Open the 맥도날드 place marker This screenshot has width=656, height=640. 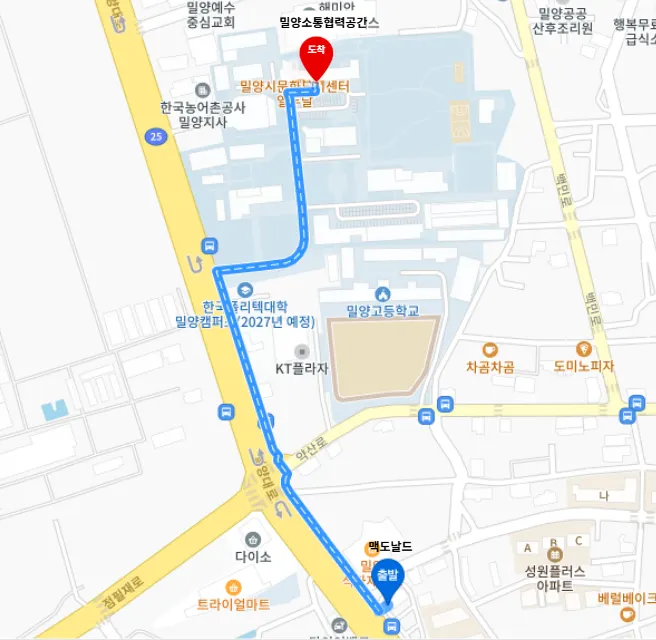370,526
